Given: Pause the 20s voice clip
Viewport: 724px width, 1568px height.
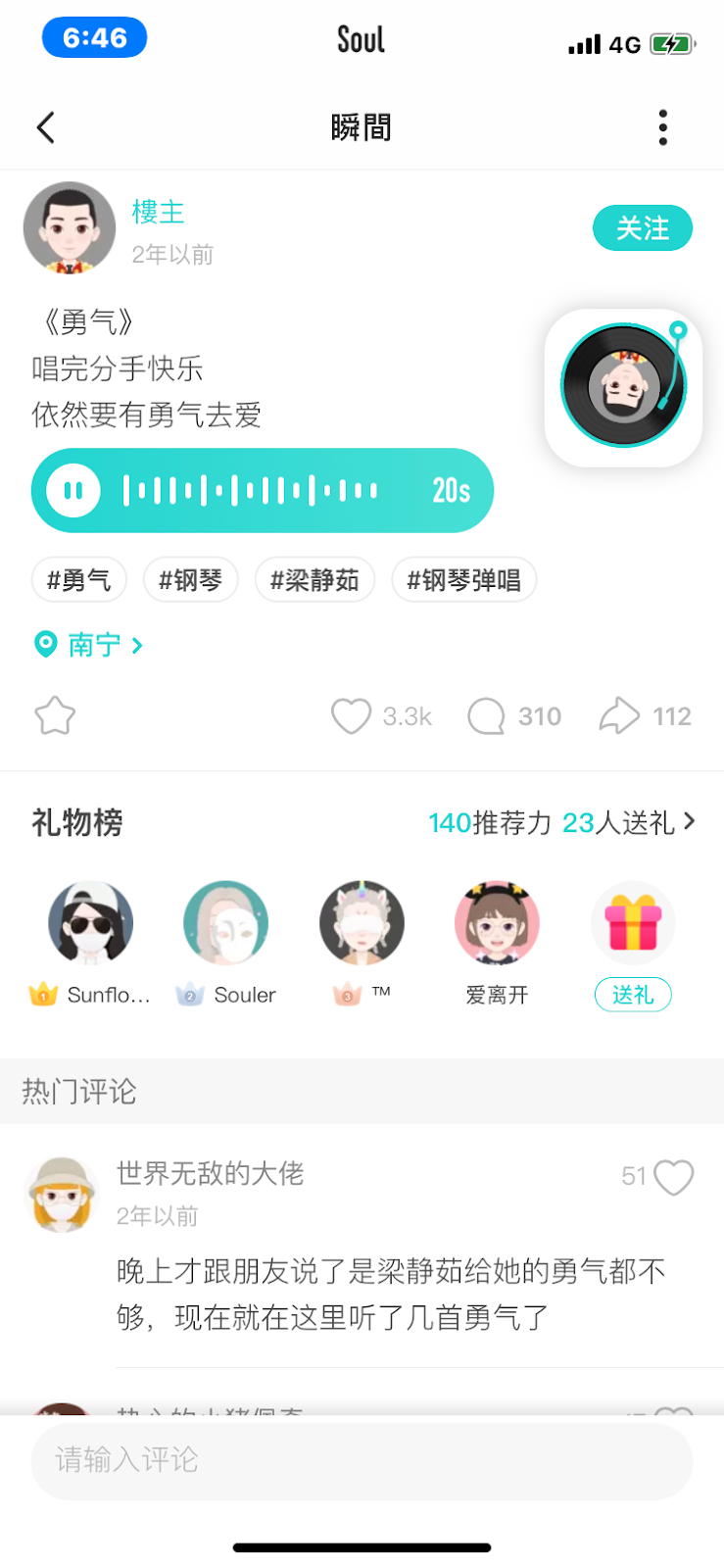Looking at the screenshot, I should pos(73,491).
